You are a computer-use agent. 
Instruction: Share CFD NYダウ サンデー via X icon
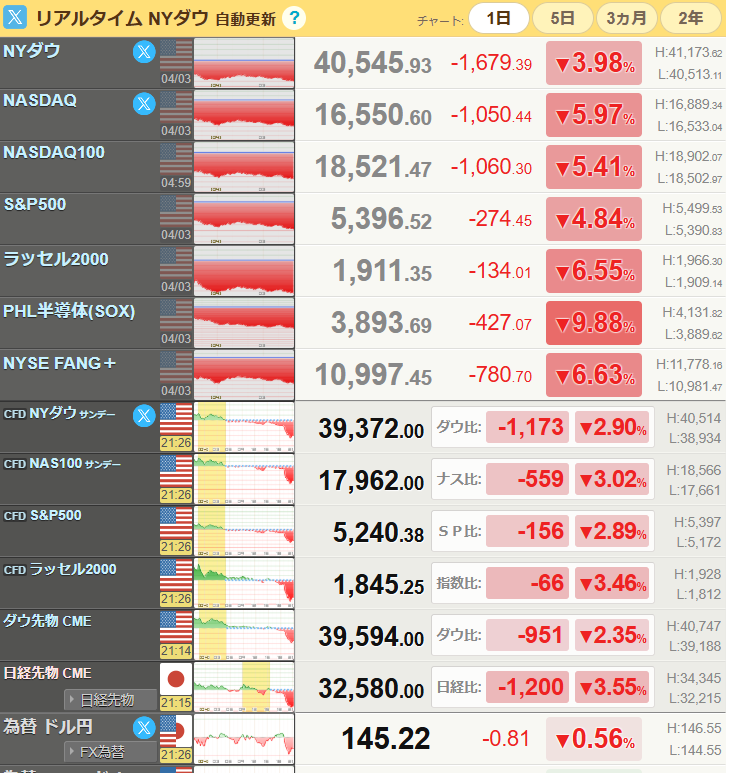coord(144,415)
